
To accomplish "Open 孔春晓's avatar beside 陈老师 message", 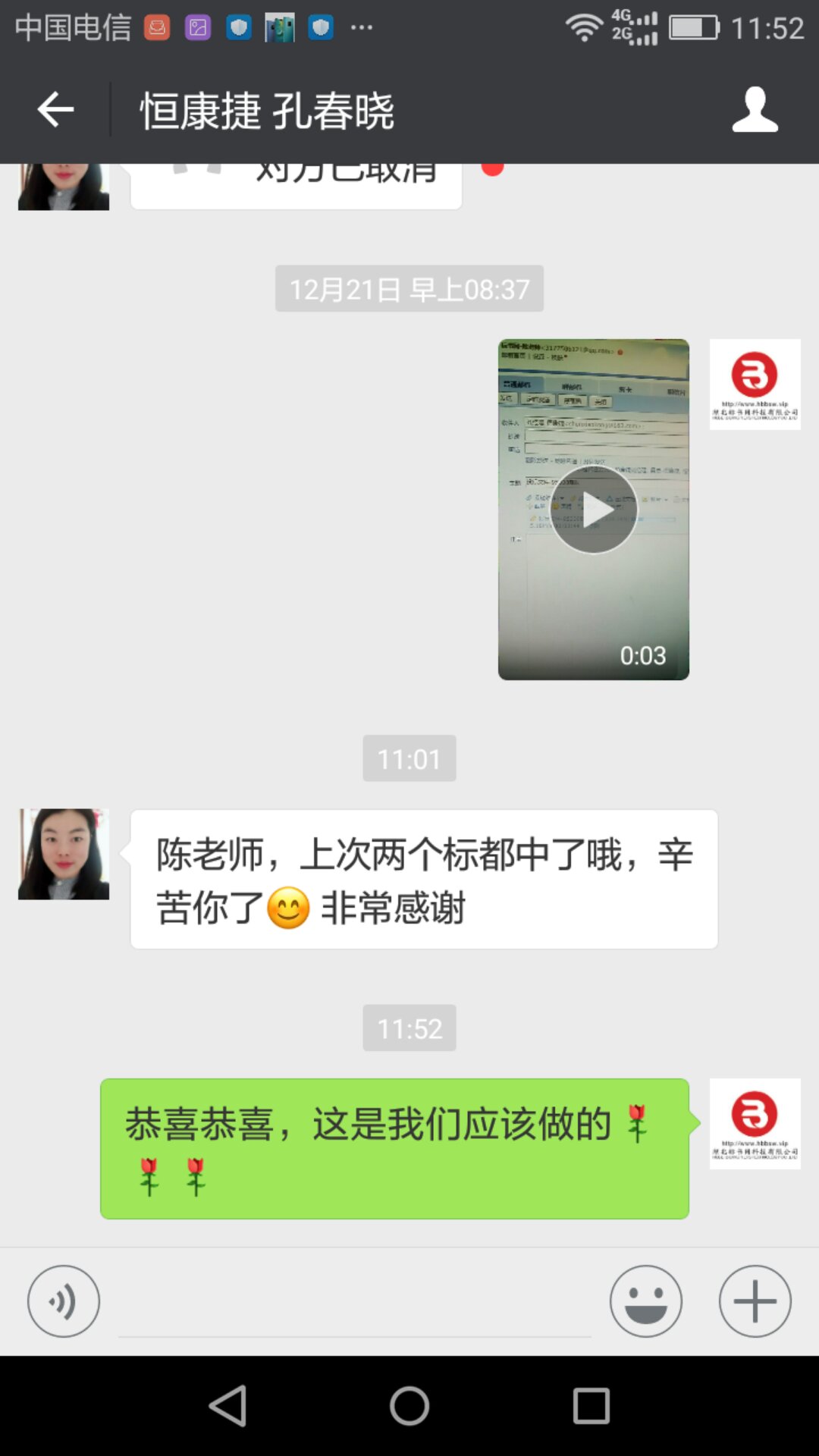I will 64,855.
